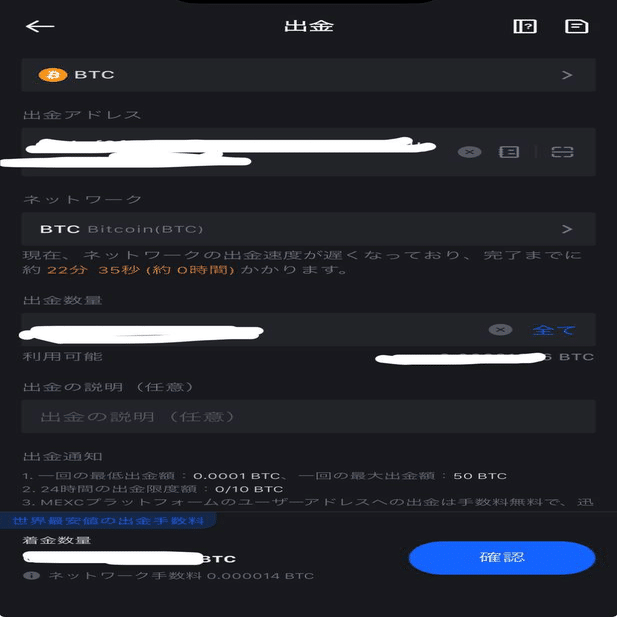617x617 pixels.
Task: Tap 全て to withdraw all
Action: 553,330
